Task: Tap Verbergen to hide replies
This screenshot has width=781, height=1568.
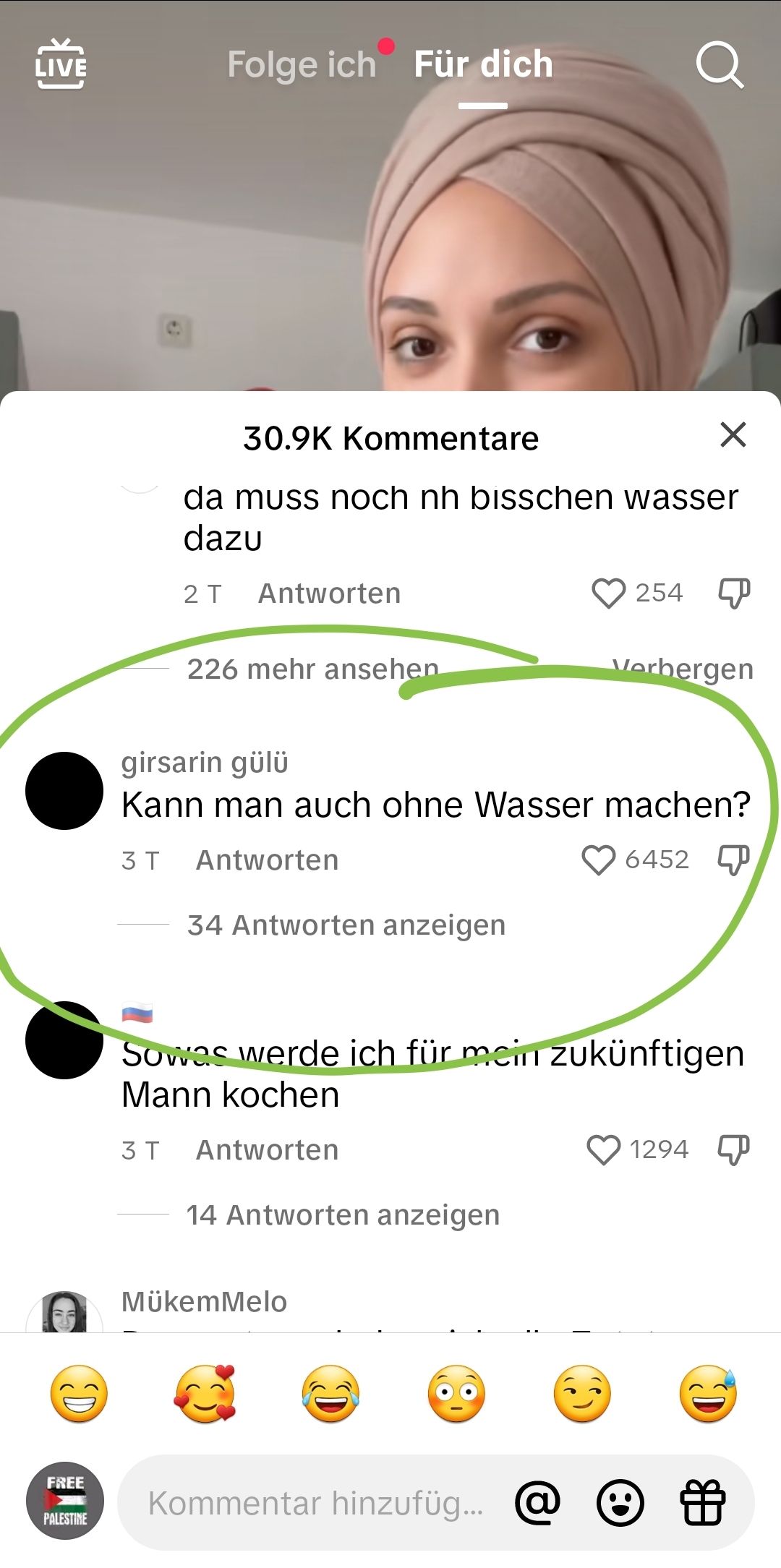Action: click(x=682, y=669)
